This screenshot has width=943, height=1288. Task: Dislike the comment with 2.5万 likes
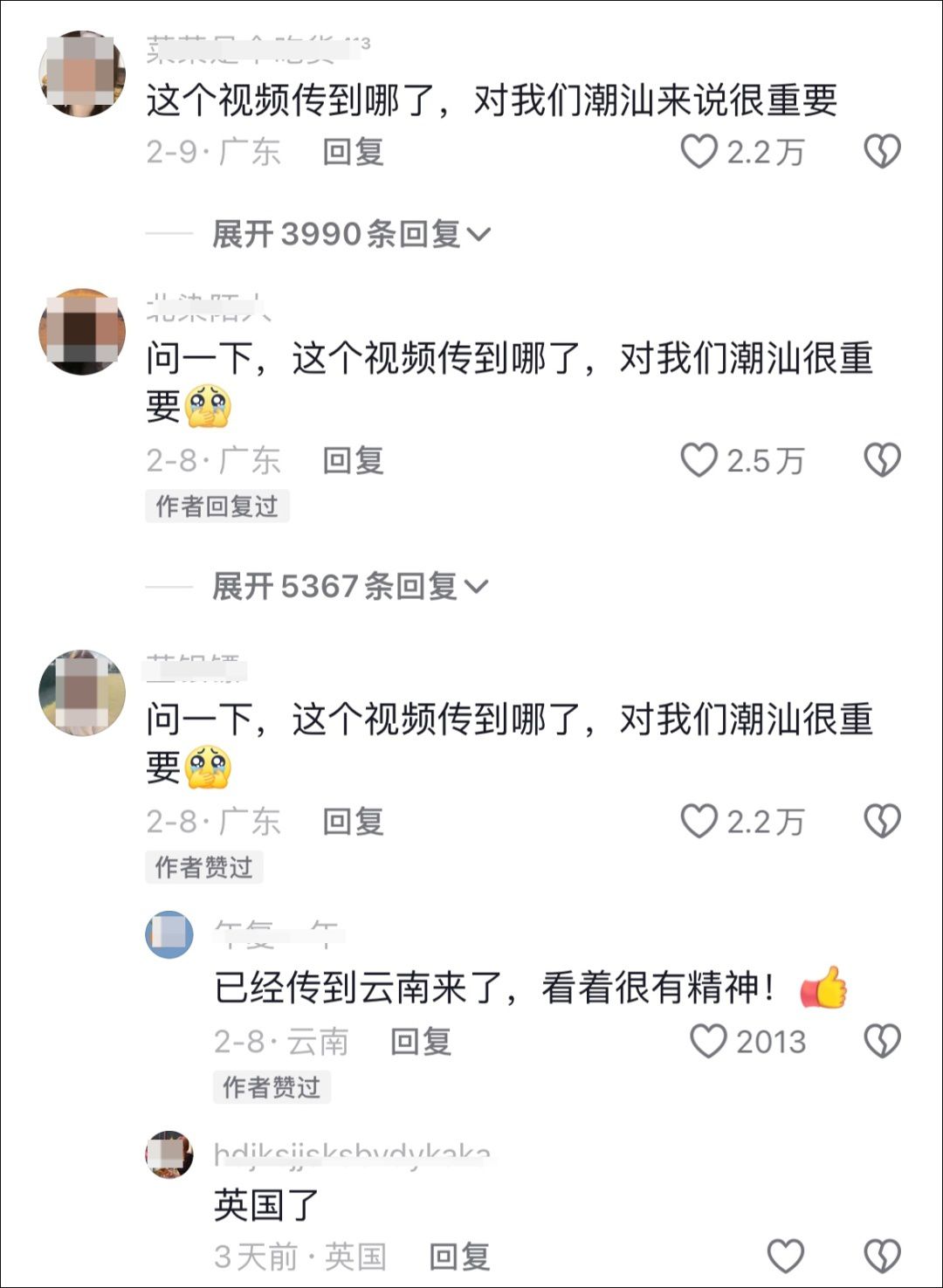882,460
